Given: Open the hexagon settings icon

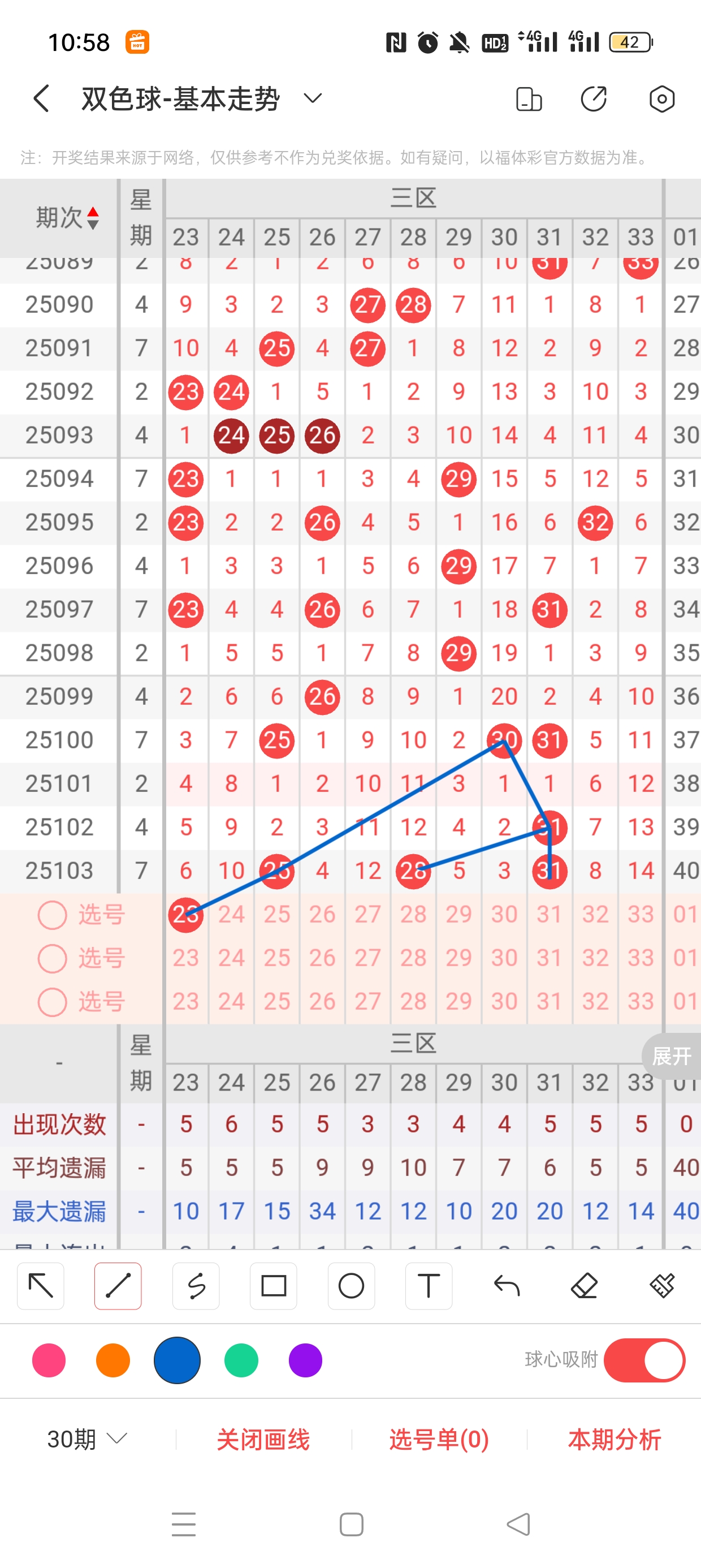Looking at the screenshot, I should pyautogui.click(x=661, y=98).
